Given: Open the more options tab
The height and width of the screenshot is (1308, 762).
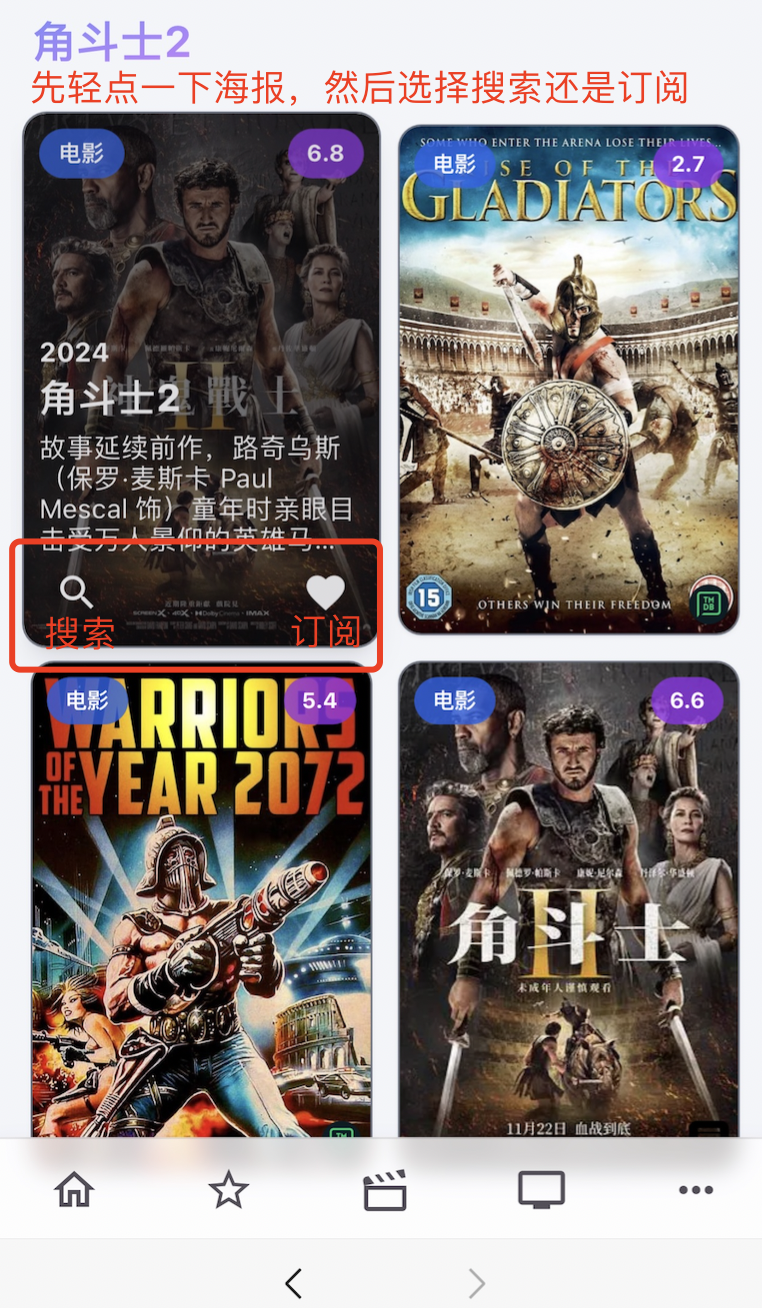Looking at the screenshot, I should click(695, 1190).
